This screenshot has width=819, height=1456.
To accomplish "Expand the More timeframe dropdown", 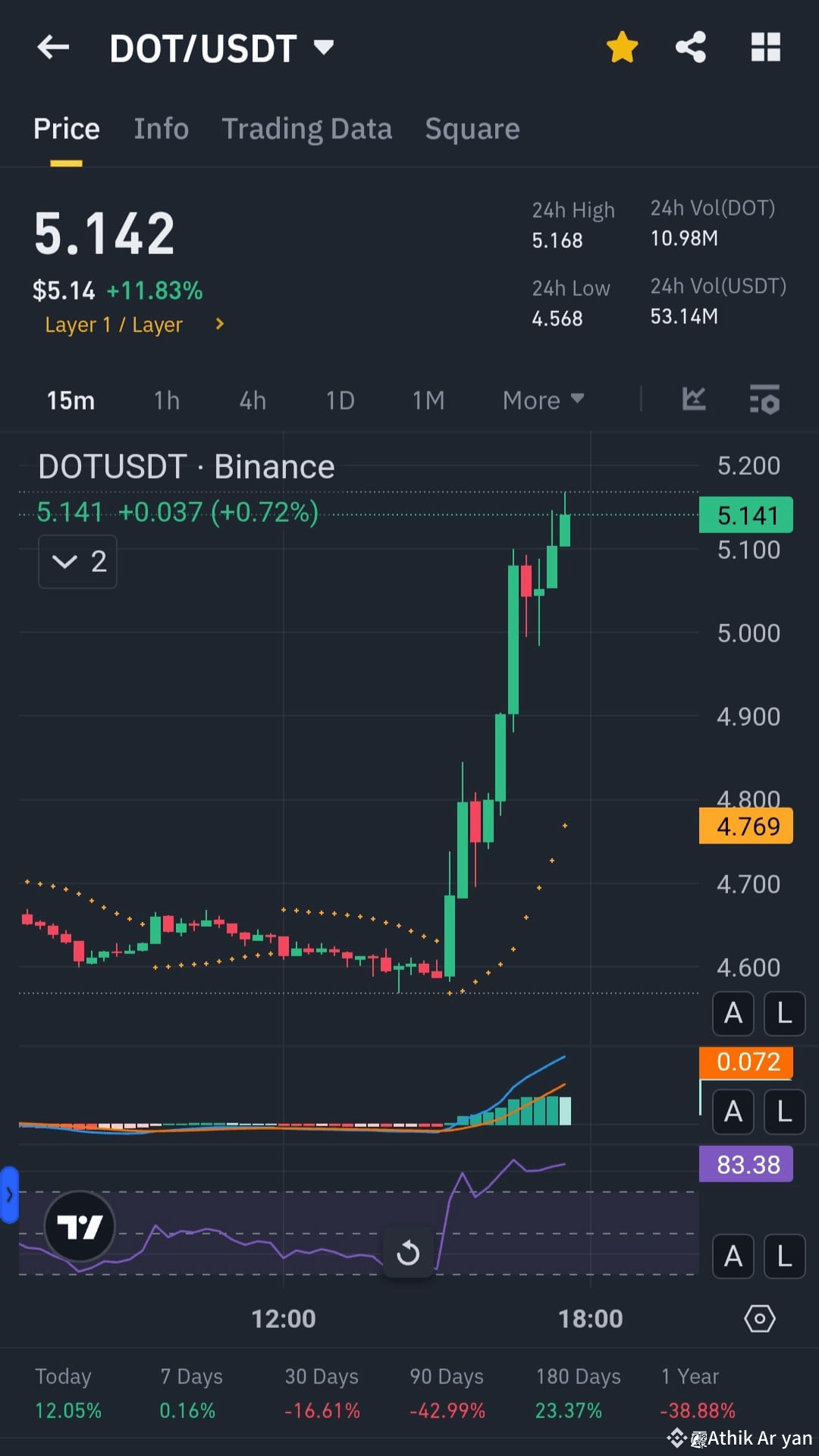I will [x=543, y=400].
